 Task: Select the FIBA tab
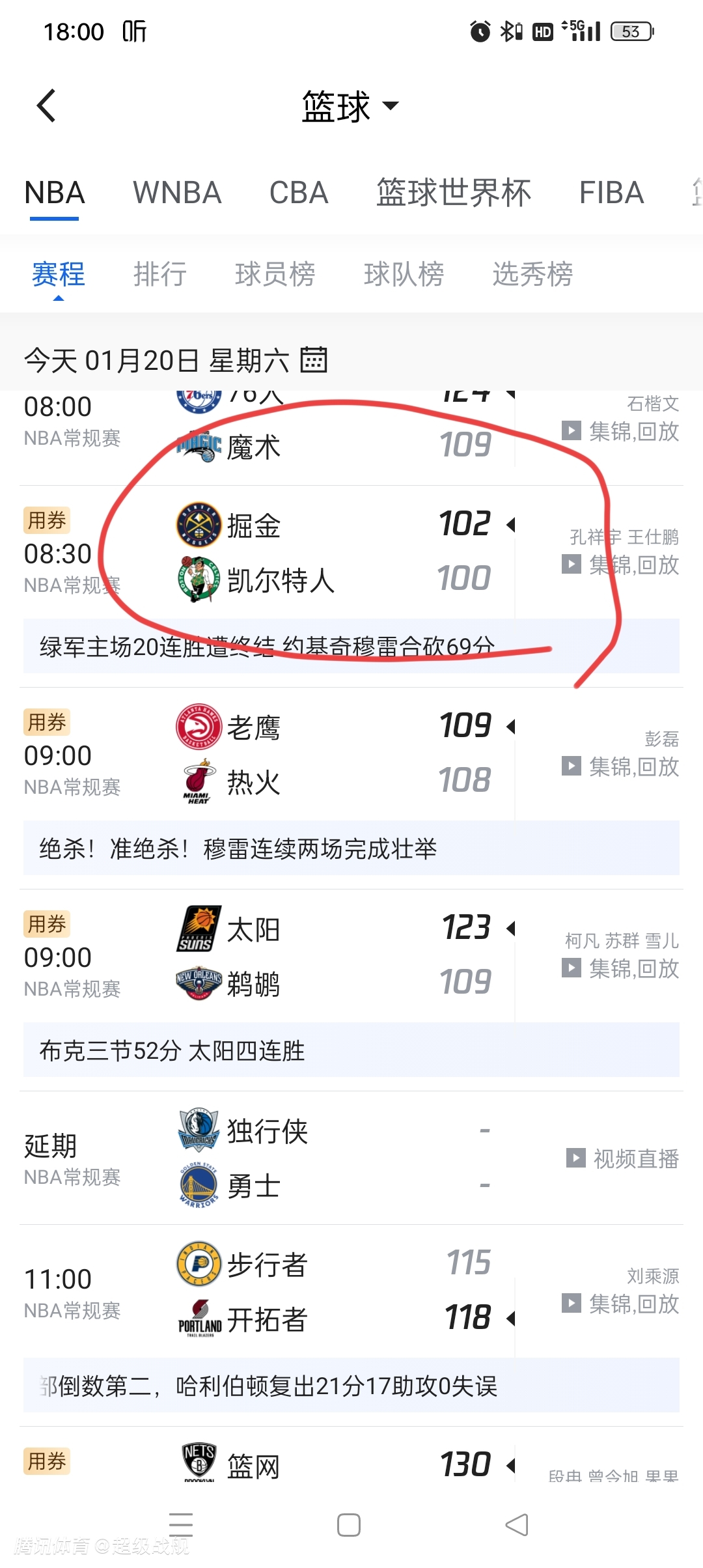pos(611,193)
